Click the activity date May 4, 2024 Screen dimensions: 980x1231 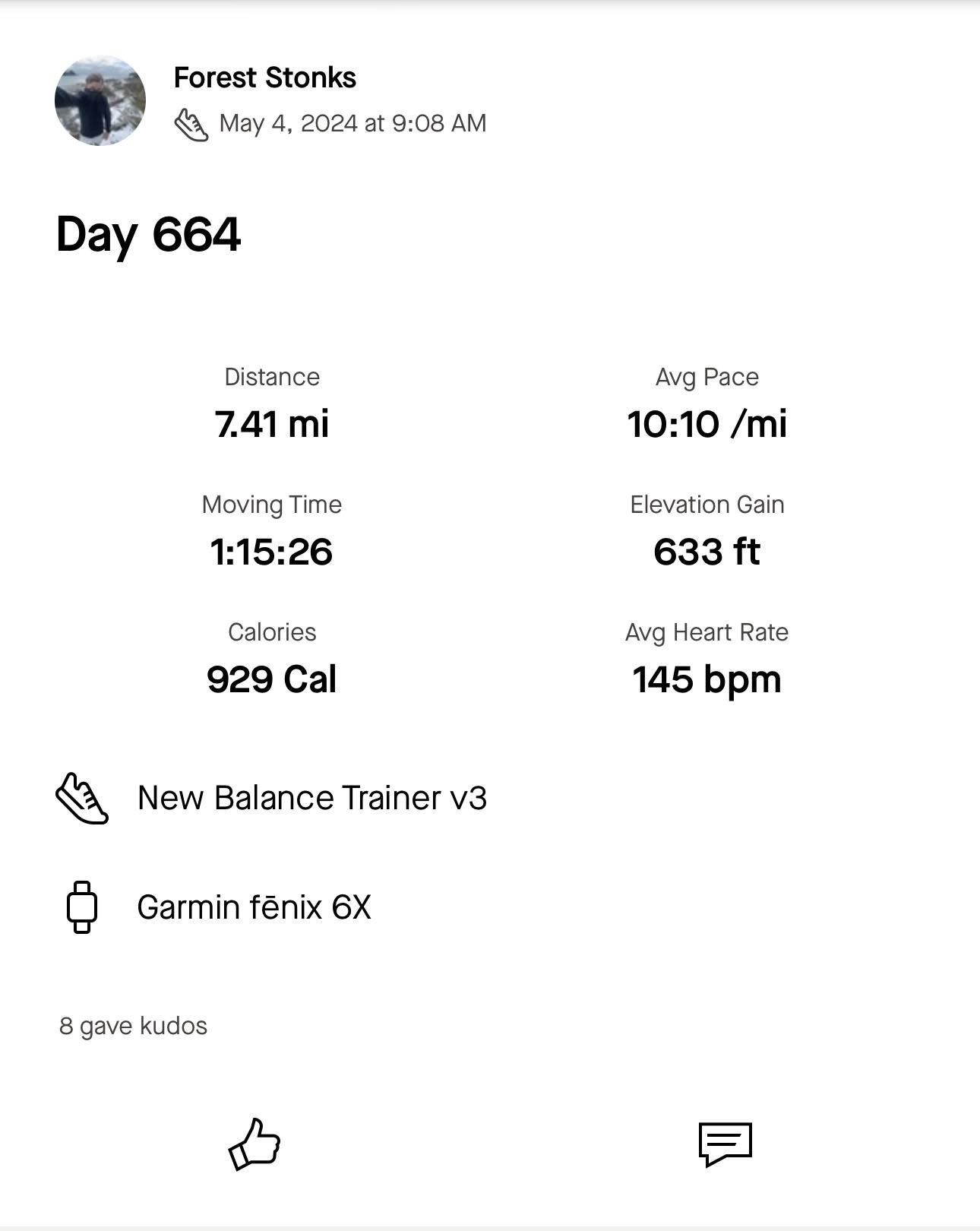352,123
